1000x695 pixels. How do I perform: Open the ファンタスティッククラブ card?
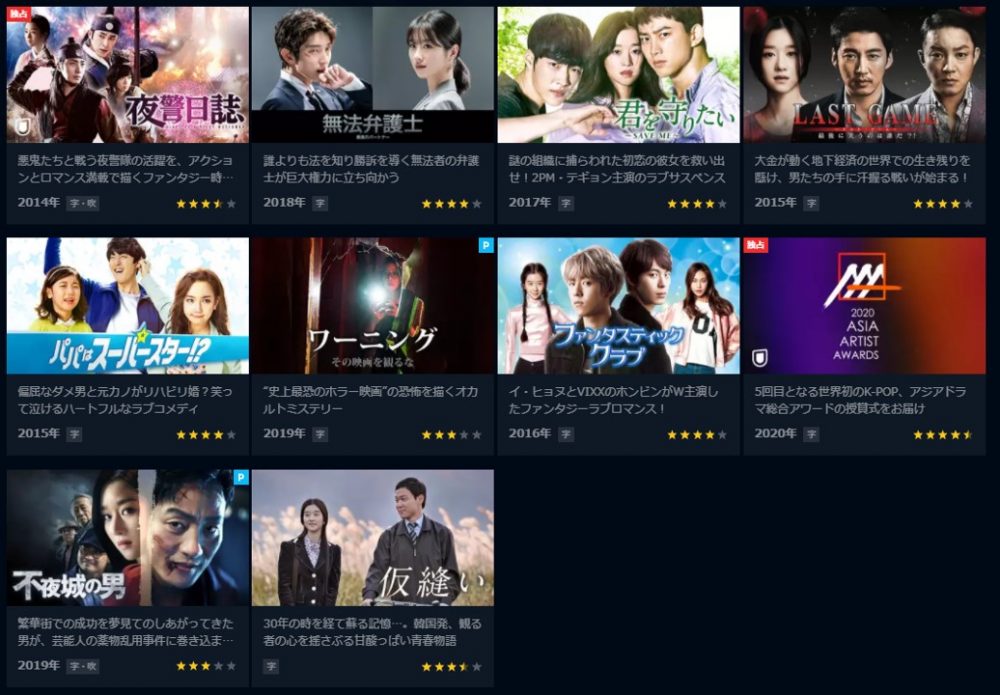point(618,306)
